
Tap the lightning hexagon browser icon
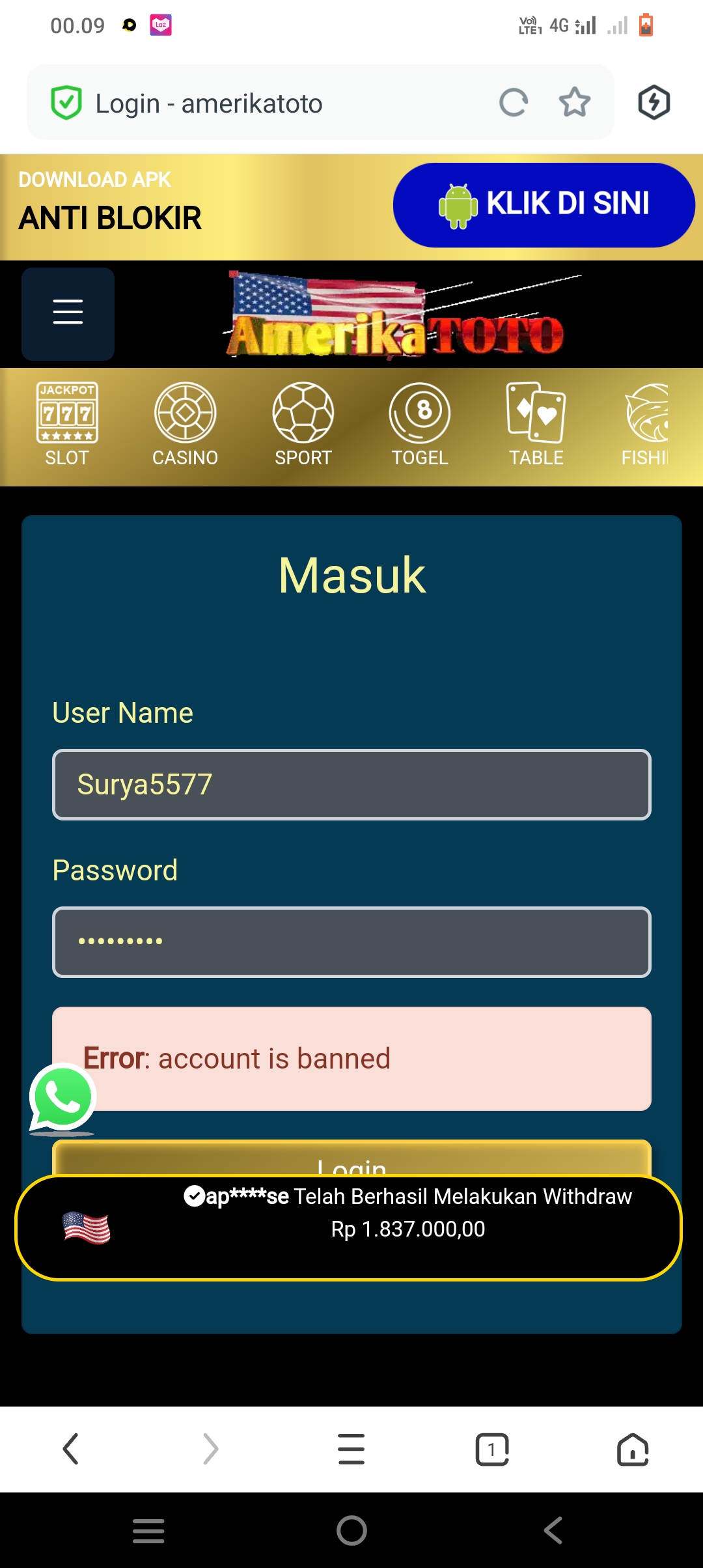[654, 103]
